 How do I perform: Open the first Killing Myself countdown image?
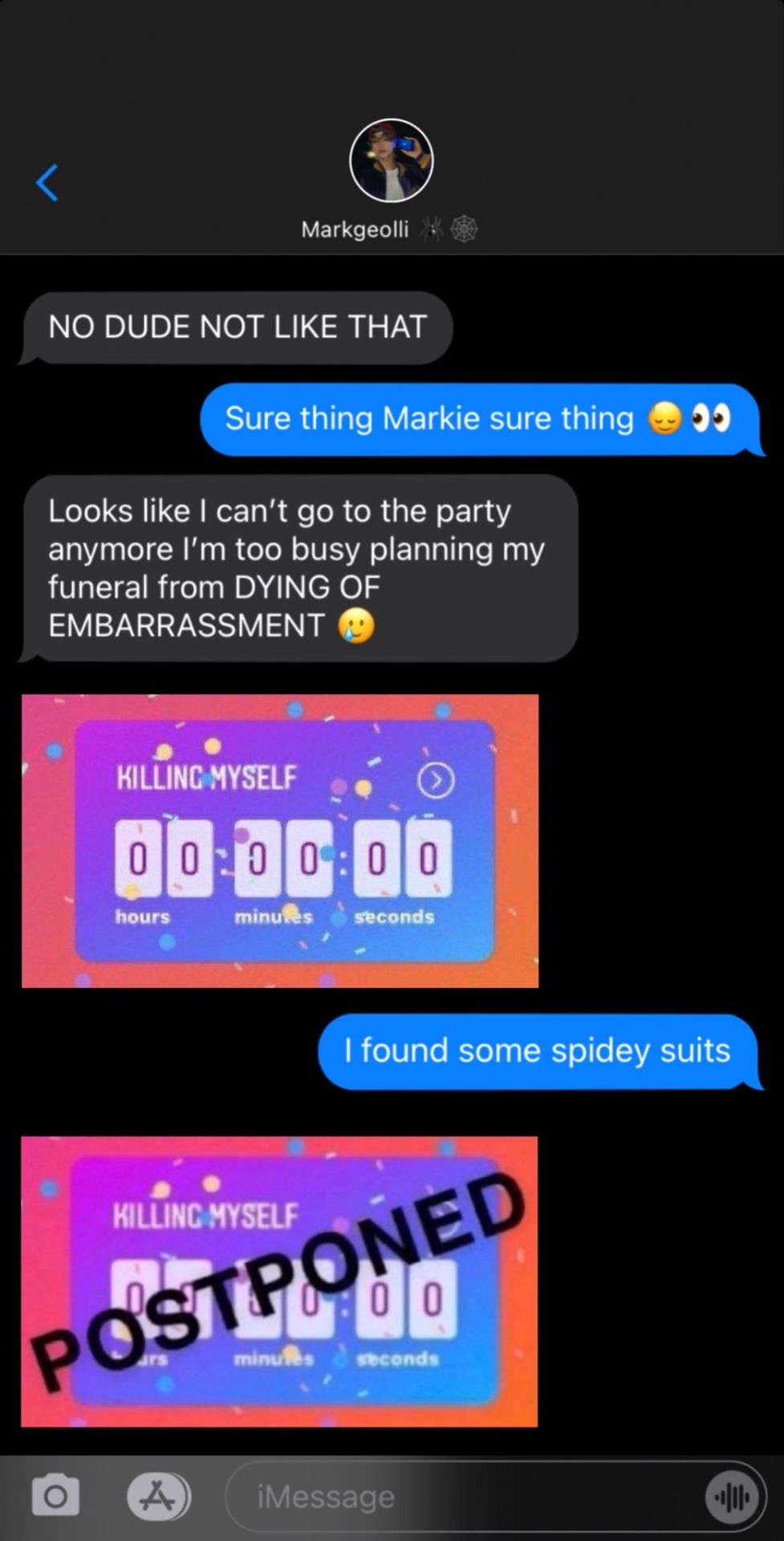[x=280, y=840]
